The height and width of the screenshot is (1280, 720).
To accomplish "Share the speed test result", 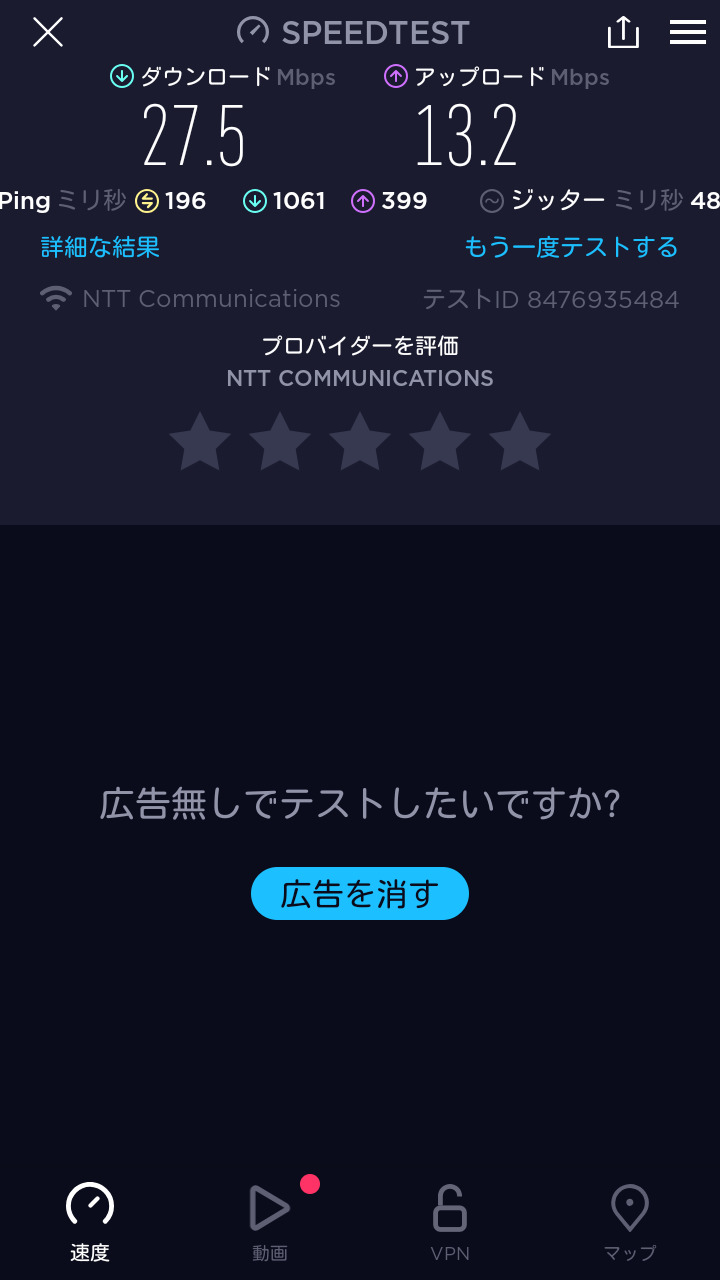I will 623,32.
